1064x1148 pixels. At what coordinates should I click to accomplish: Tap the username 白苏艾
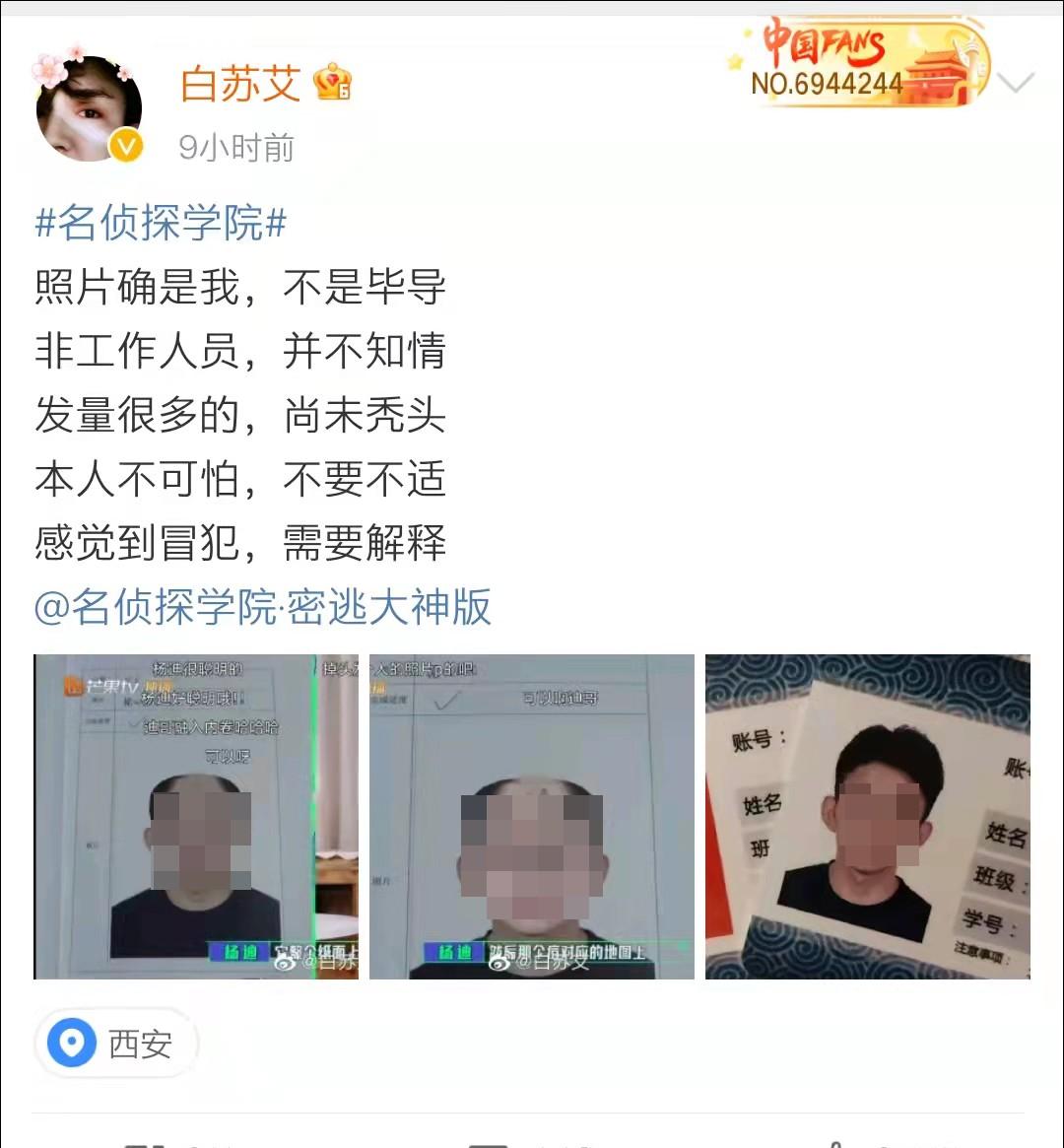pos(240,84)
